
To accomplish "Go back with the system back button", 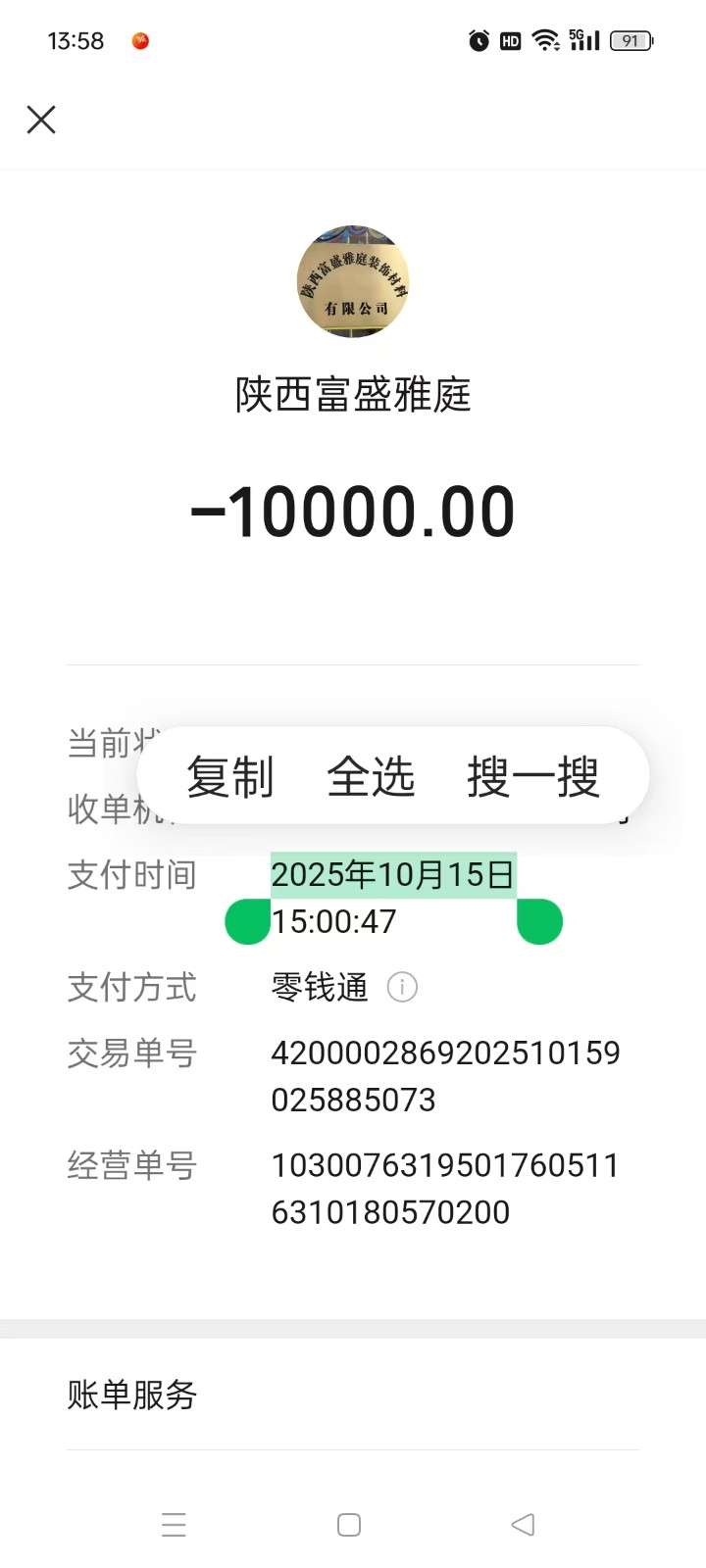I will [524, 1525].
